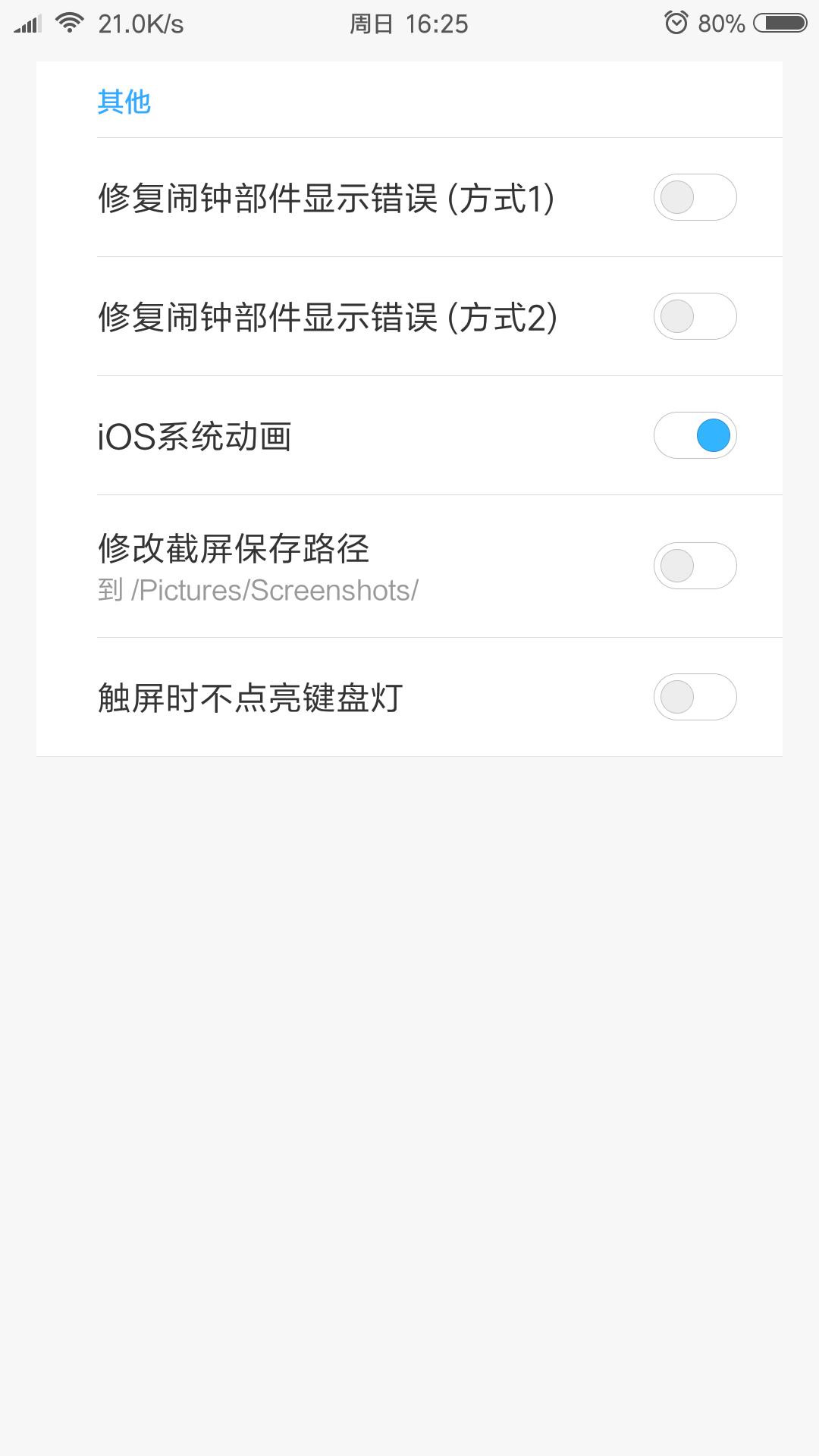Tap the 80% battery percentage text
819x1456 pixels.
tap(723, 24)
